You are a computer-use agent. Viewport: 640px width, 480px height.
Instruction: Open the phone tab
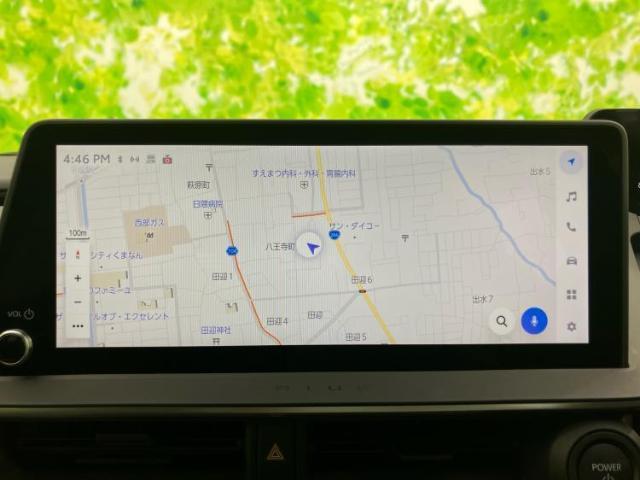[571, 228]
